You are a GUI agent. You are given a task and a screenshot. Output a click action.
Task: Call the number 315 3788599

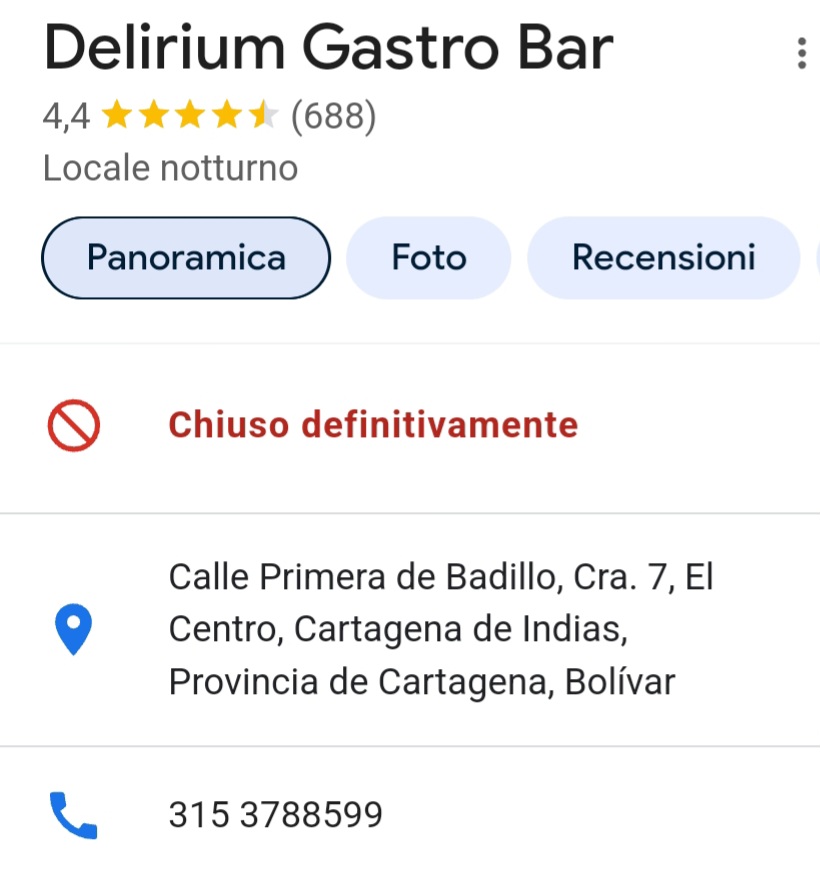point(276,815)
